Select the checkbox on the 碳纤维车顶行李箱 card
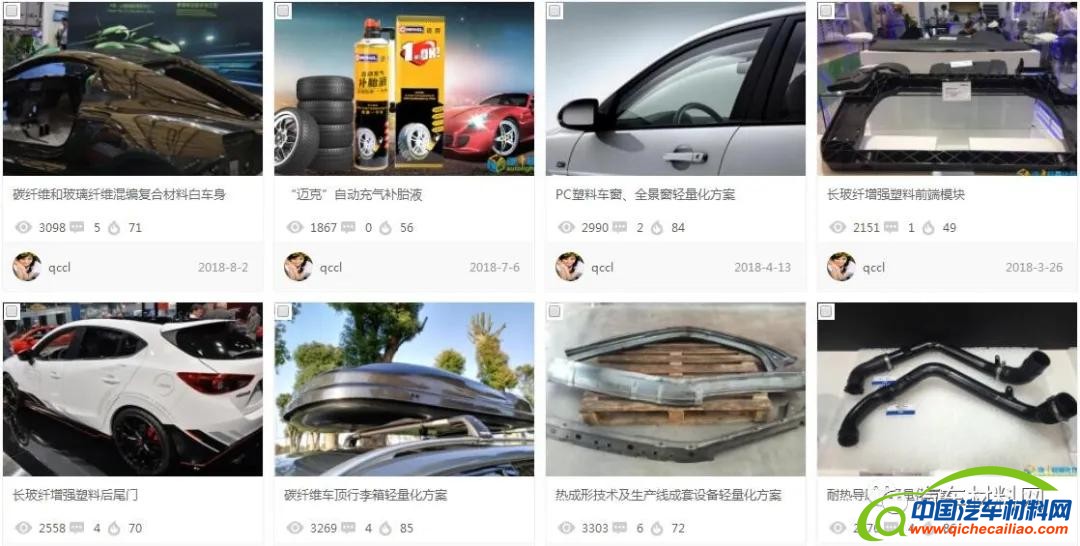Image resolution: width=1080 pixels, height=546 pixels. 283,312
